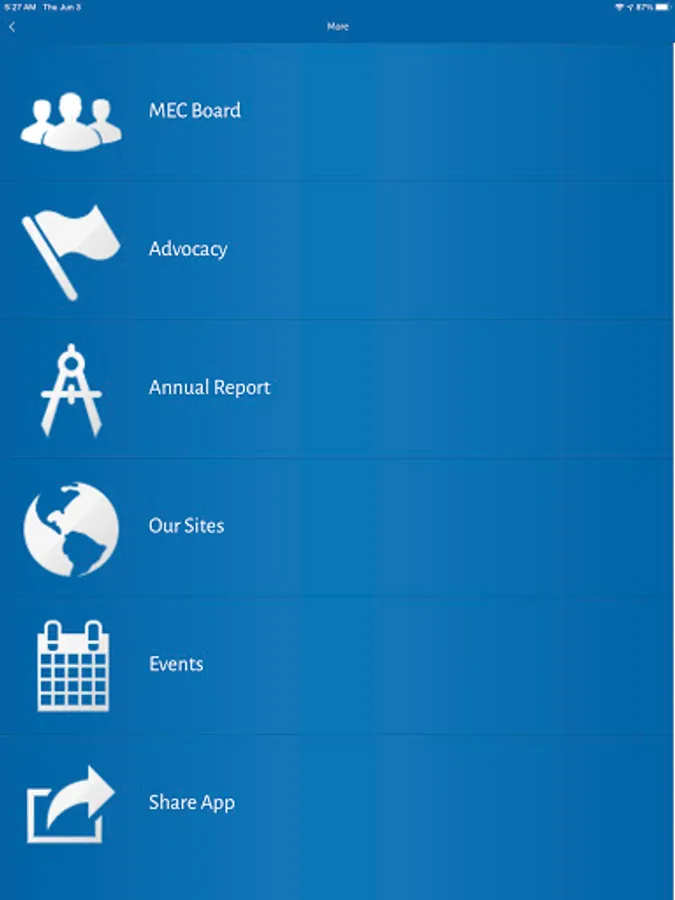Open the Events row
The image size is (675, 900).
(x=338, y=665)
